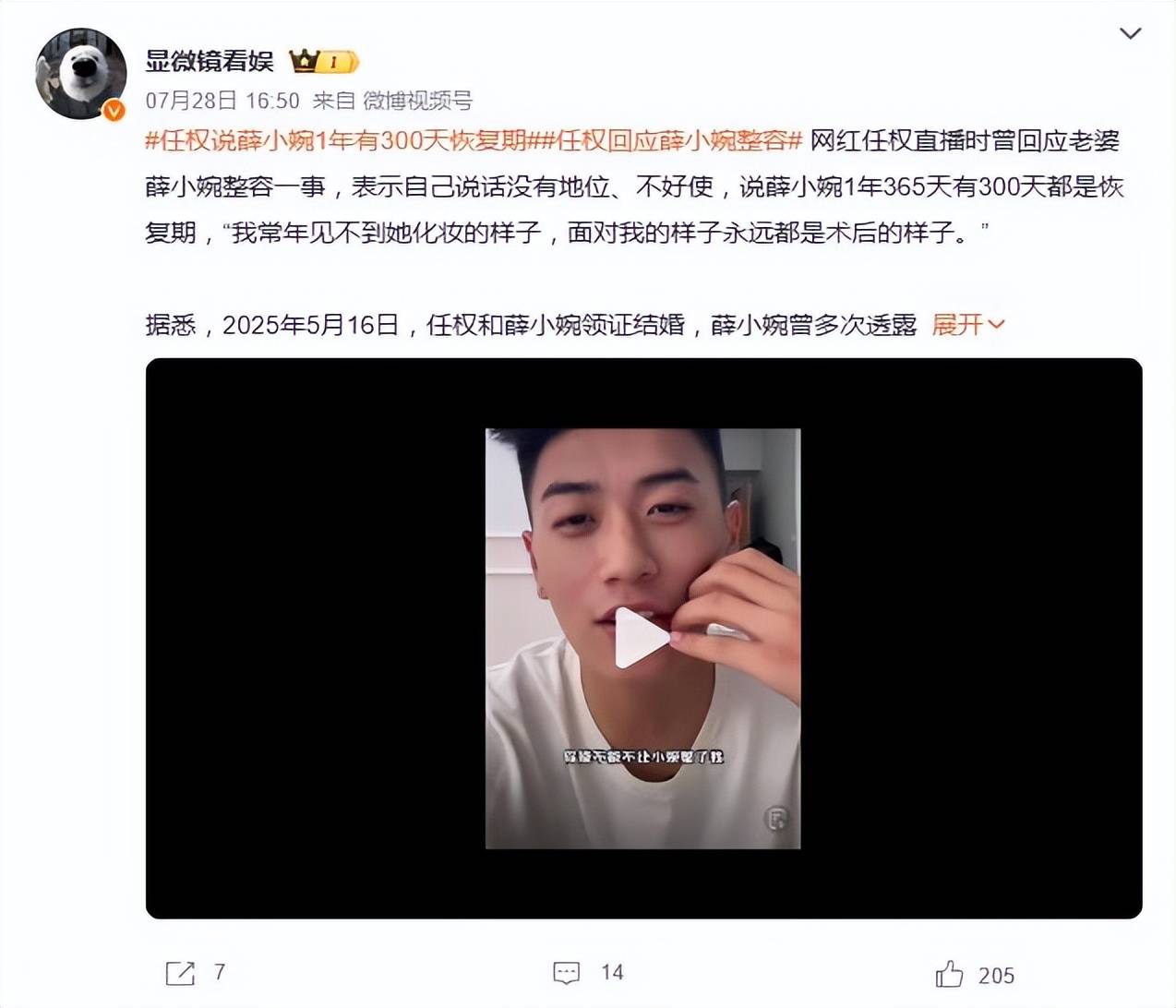Expand full post text with 展开
The image size is (1176, 1008).
click(x=967, y=325)
